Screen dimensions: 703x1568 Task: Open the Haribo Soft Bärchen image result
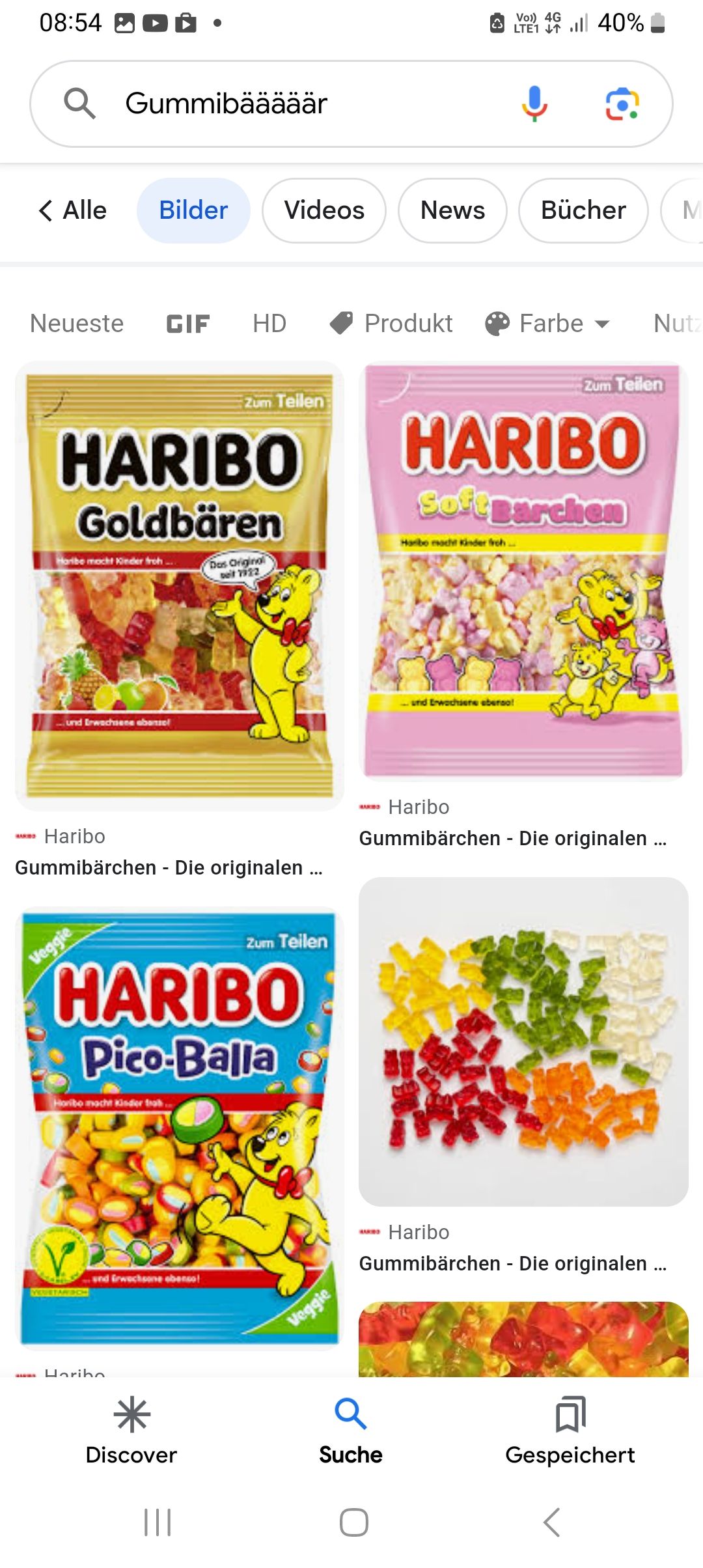point(523,570)
